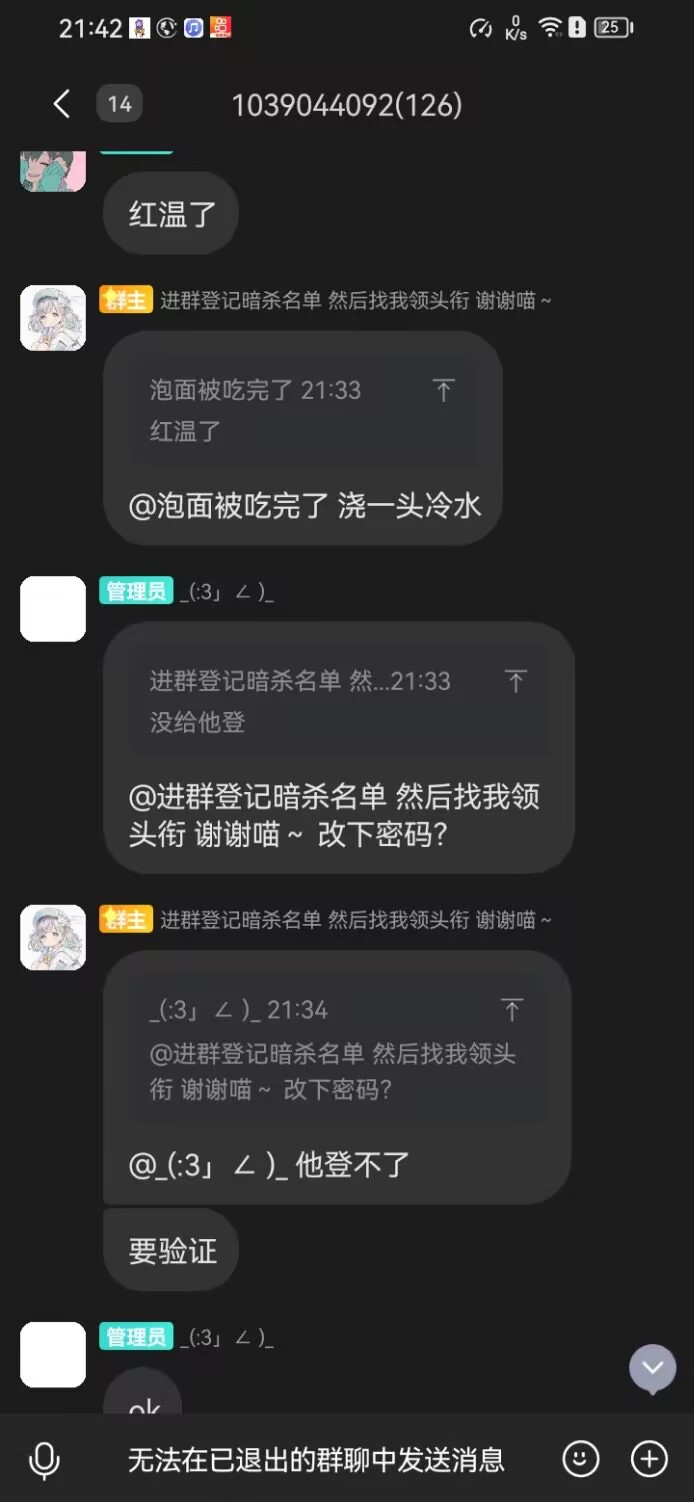
Task: Tap the microphone voice input icon
Action: [44, 1460]
